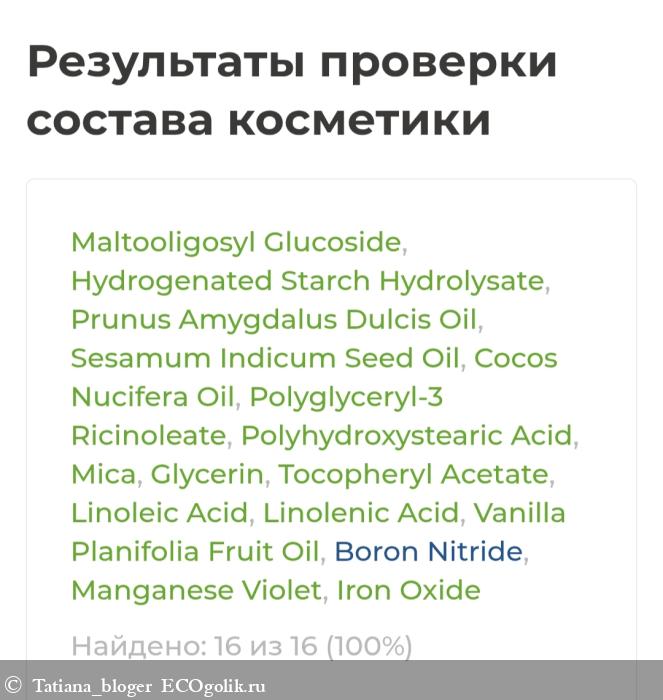Open the Glycerin ingredient link
The image size is (663, 700).
point(207,474)
